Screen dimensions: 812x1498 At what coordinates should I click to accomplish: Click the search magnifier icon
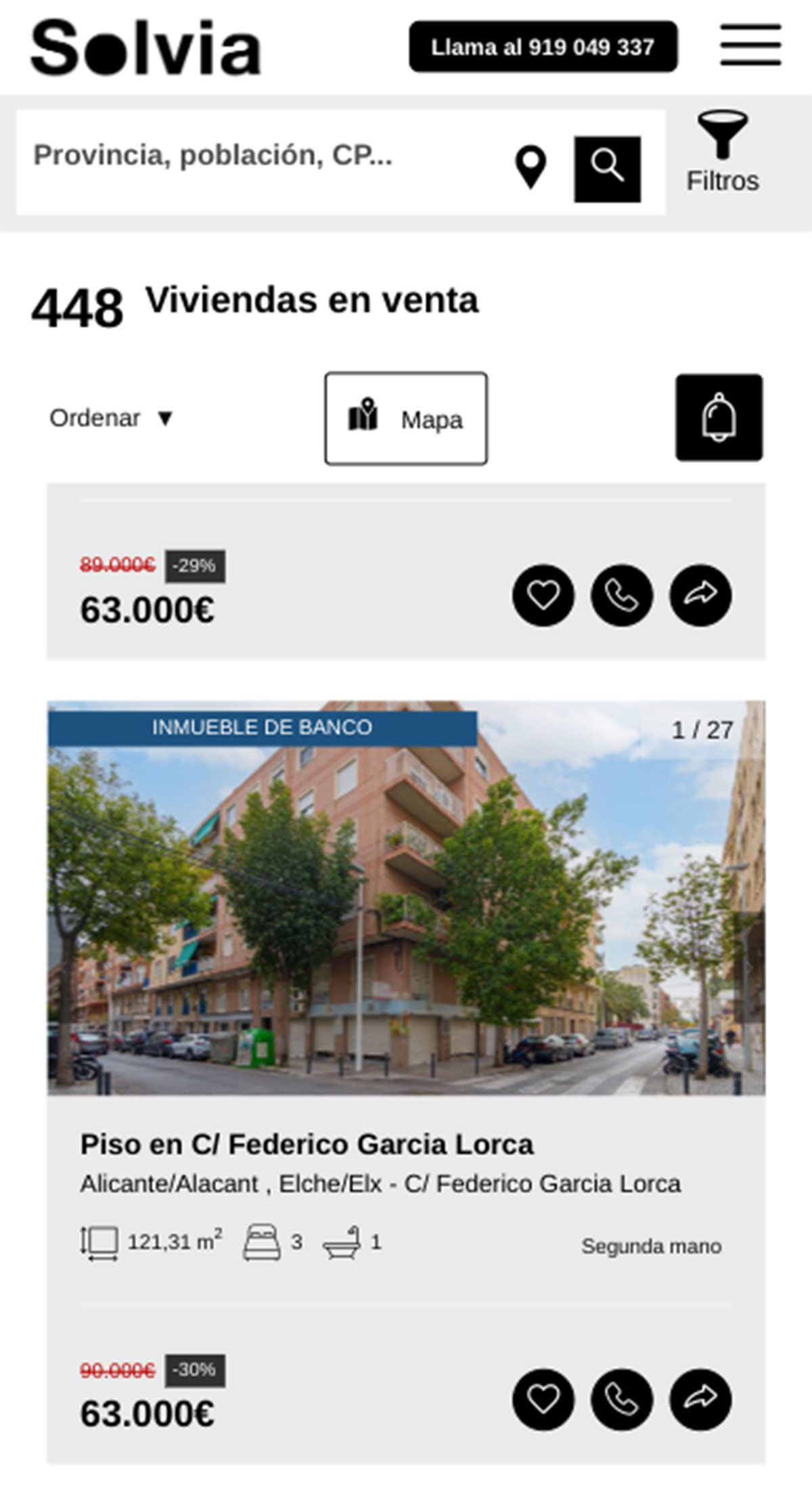(x=608, y=167)
